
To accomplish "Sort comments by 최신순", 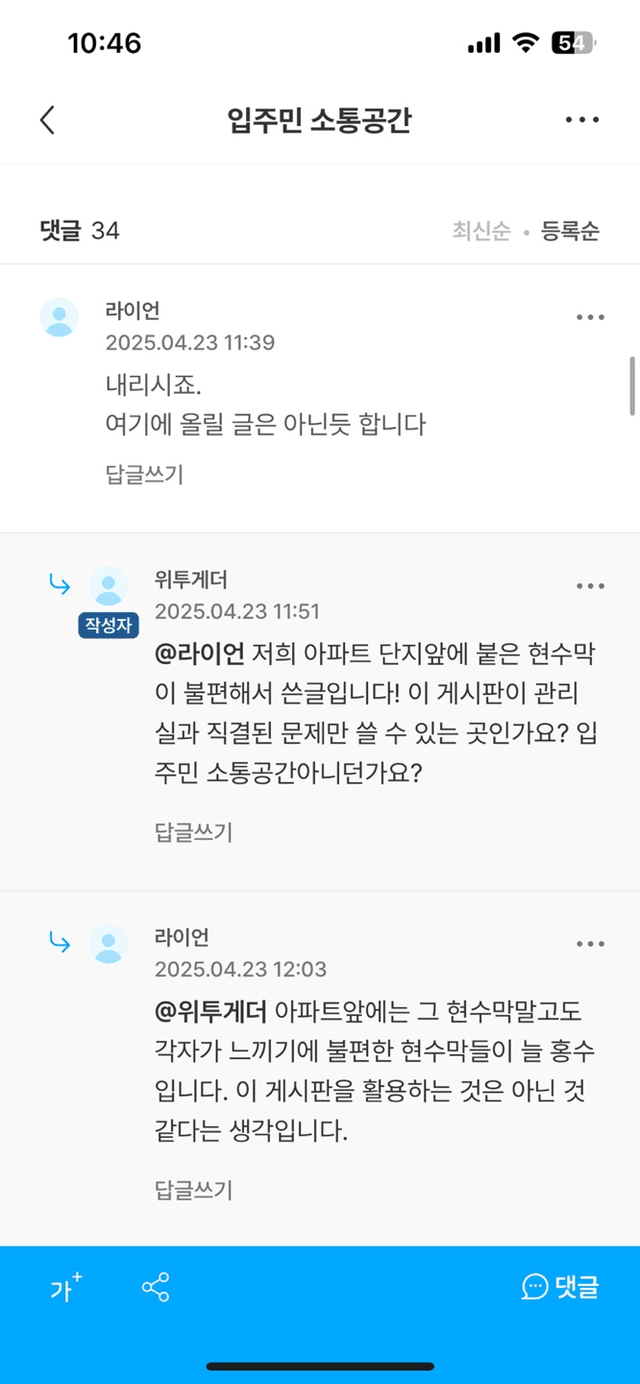I will (x=481, y=232).
